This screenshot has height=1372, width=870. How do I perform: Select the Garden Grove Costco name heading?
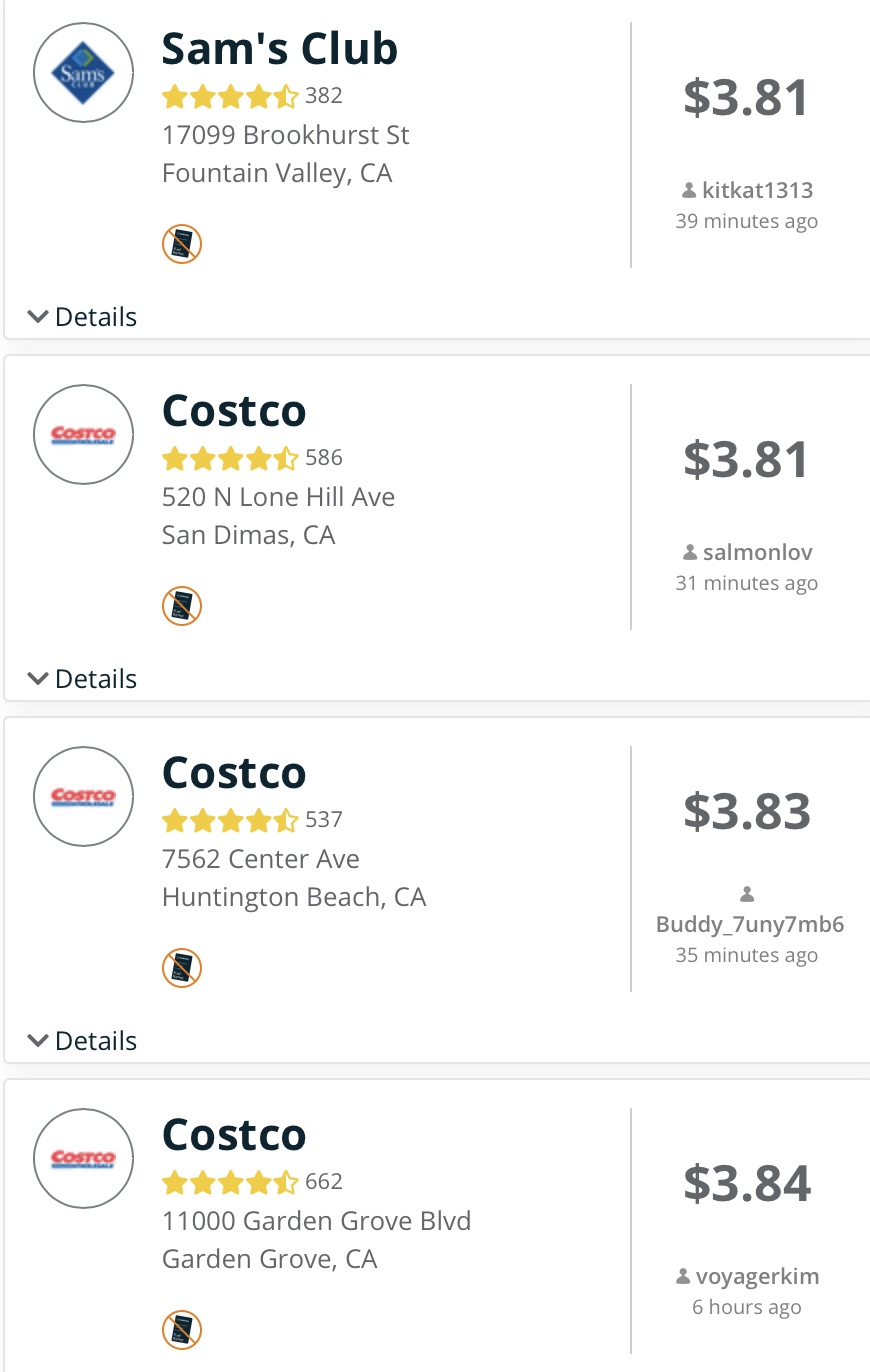(x=234, y=1133)
